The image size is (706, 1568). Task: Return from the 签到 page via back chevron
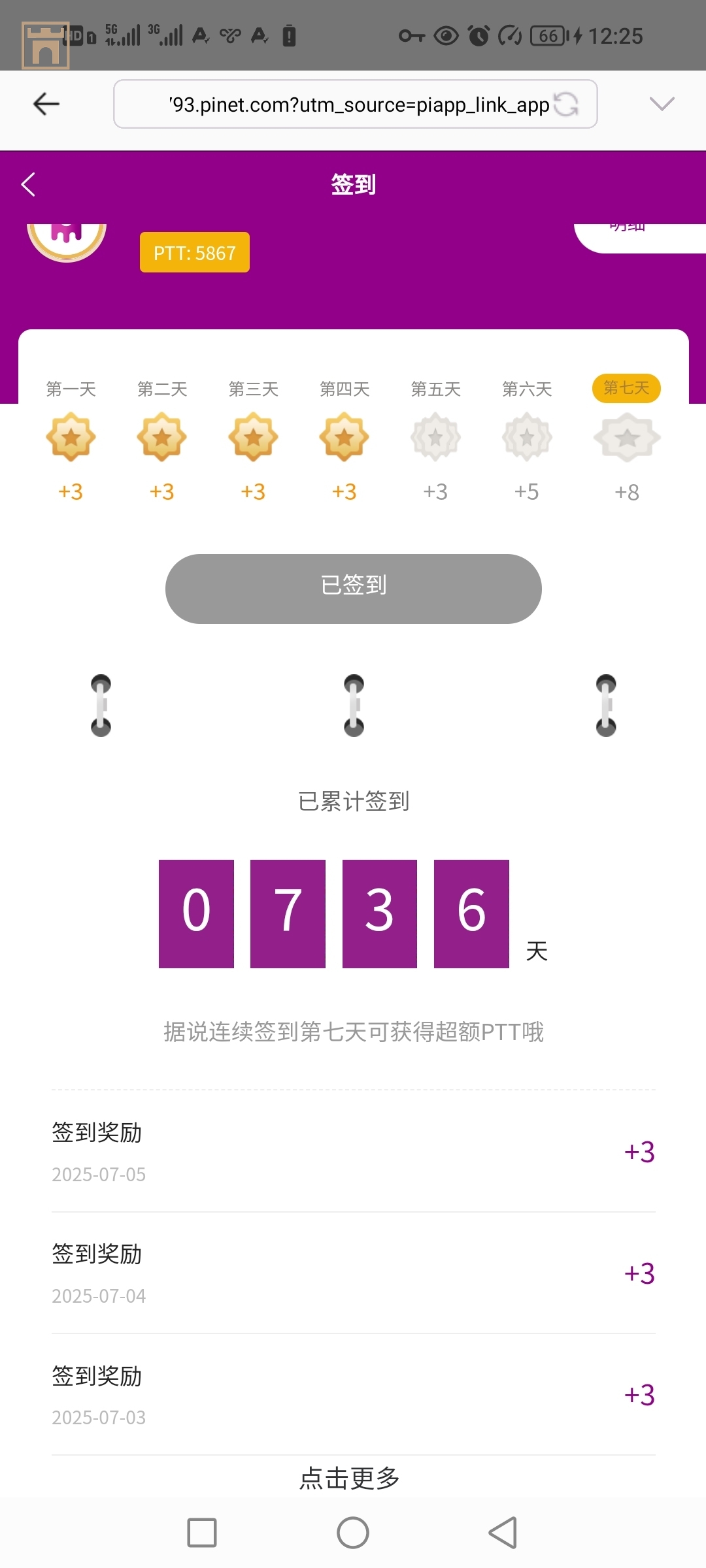coord(28,185)
